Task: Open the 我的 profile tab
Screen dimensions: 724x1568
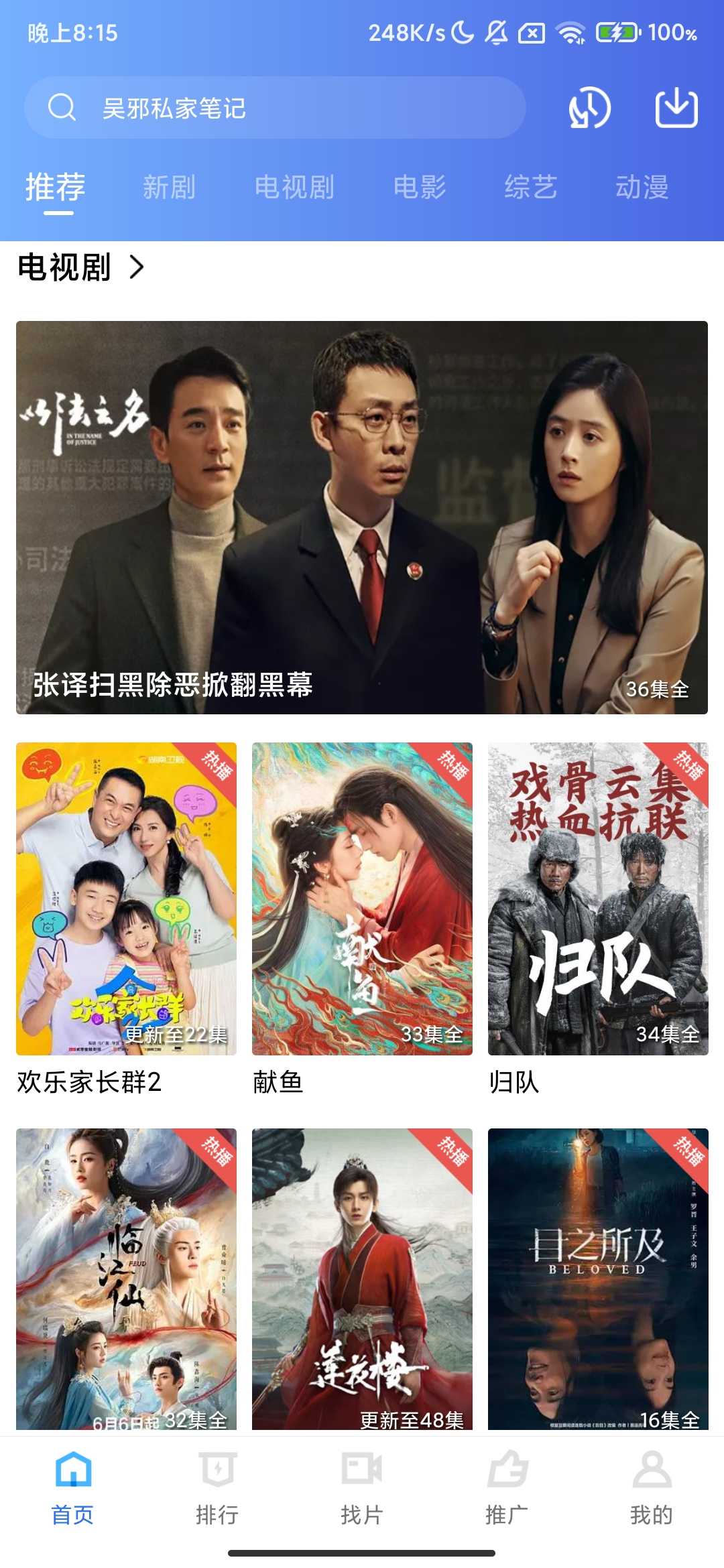Action: pos(652,1484)
